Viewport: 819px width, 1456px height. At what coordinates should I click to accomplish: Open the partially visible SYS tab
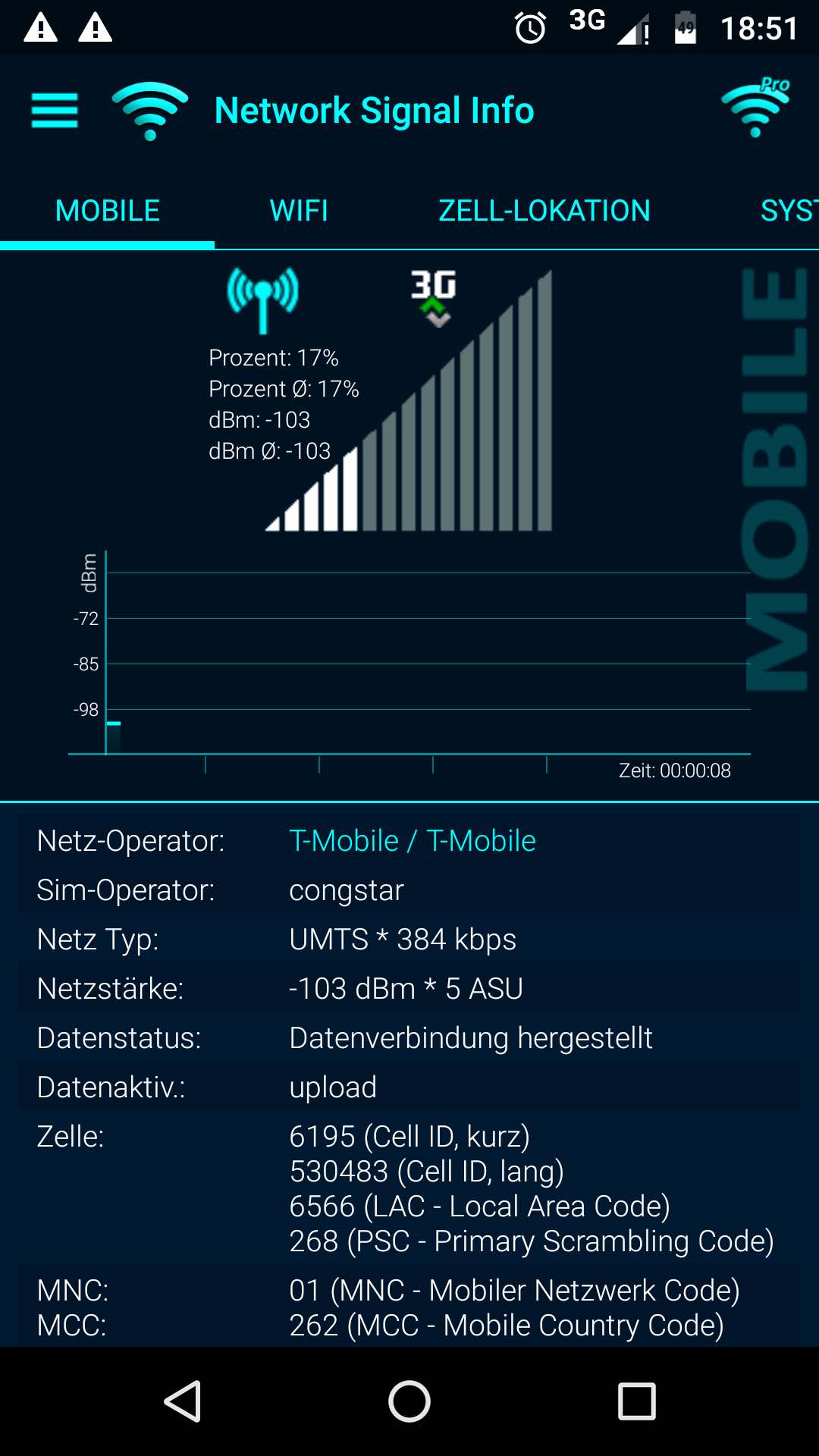789,211
